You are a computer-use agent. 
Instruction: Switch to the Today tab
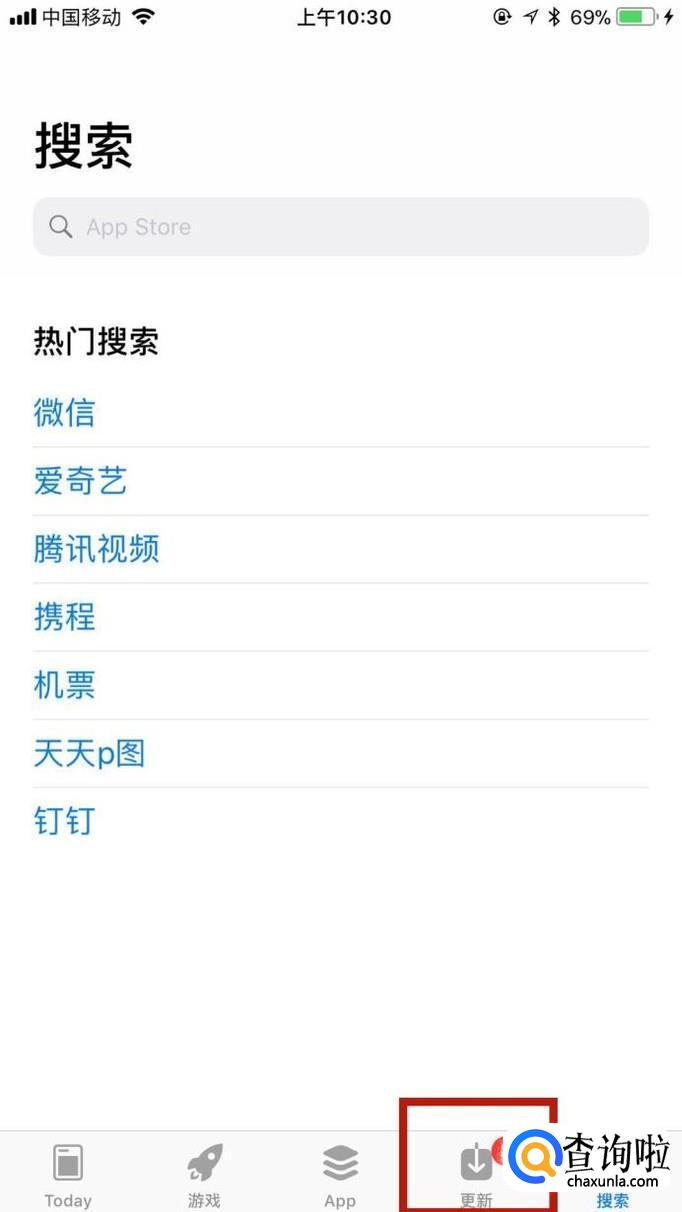point(68,1175)
